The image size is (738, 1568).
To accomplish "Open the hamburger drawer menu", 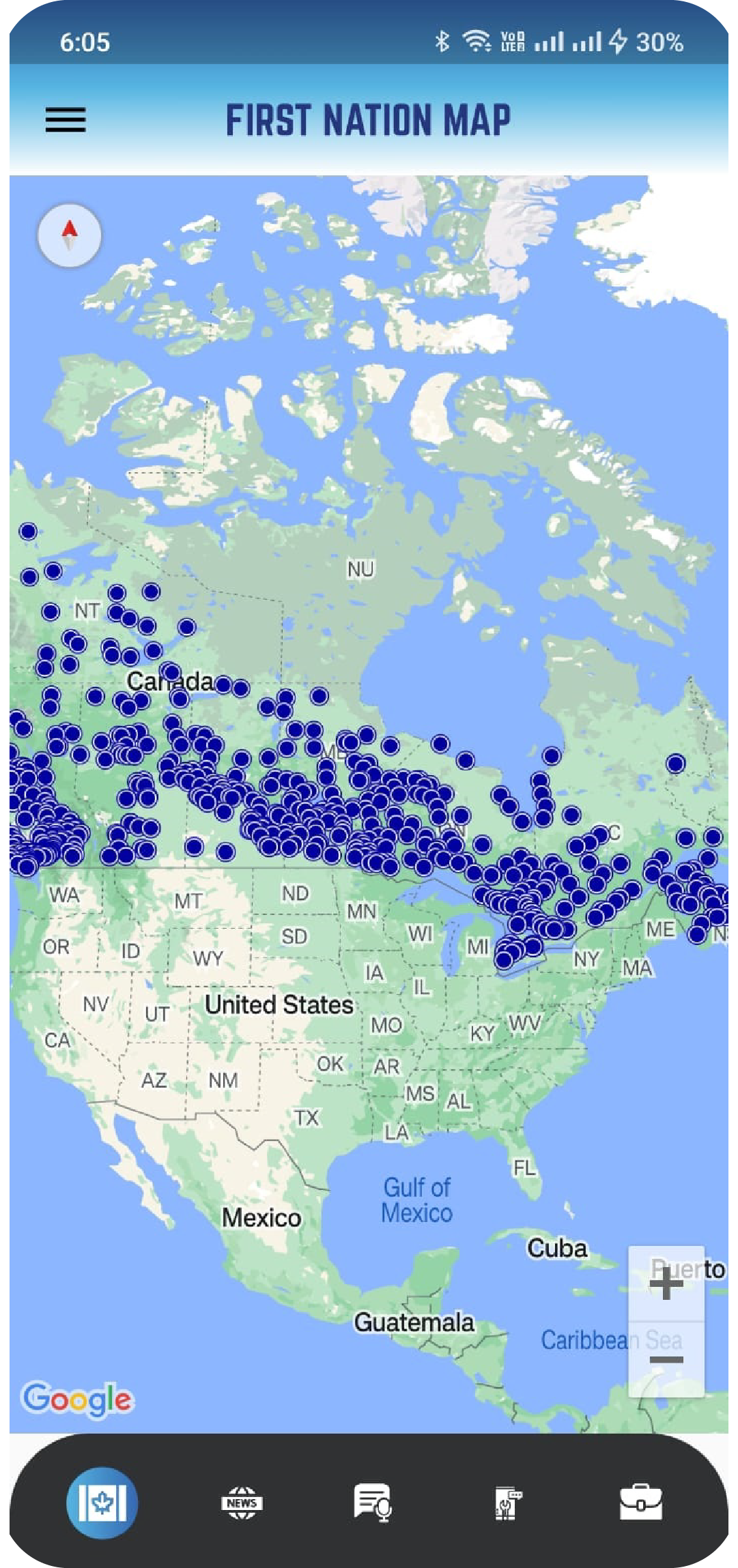I will (x=66, y=120).
